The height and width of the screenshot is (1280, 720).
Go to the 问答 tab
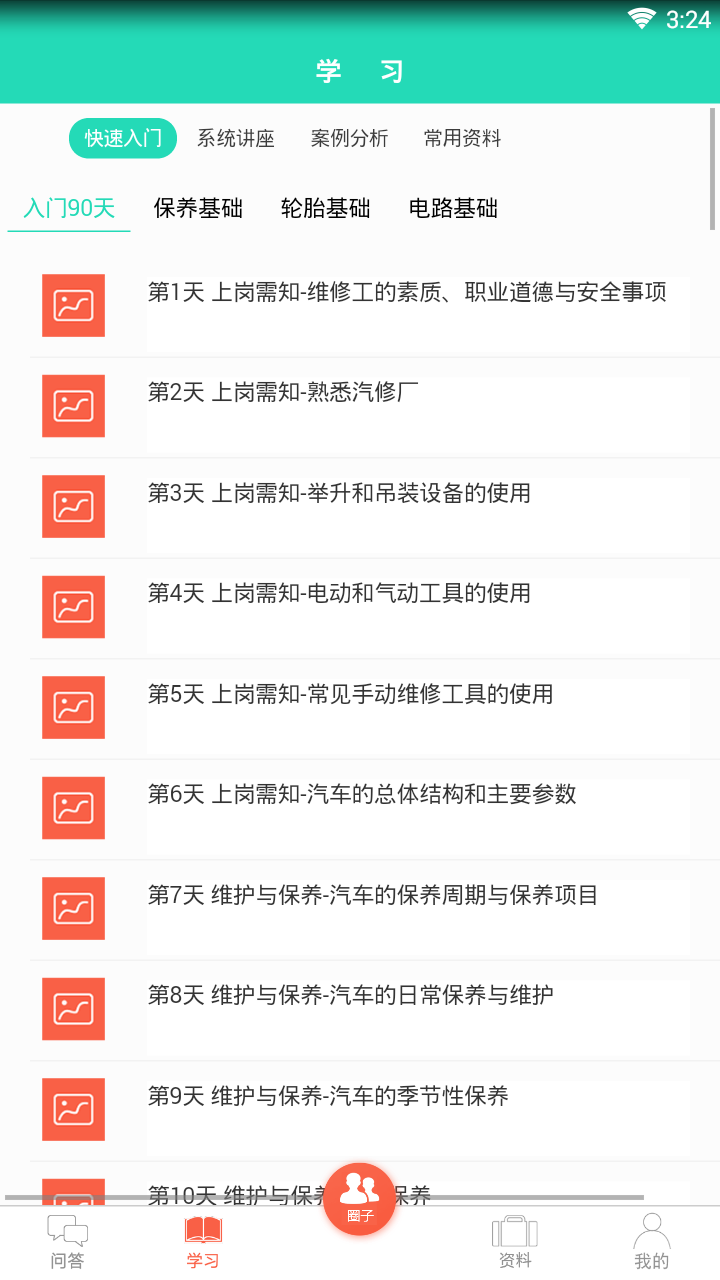[x=67, y=1242]
